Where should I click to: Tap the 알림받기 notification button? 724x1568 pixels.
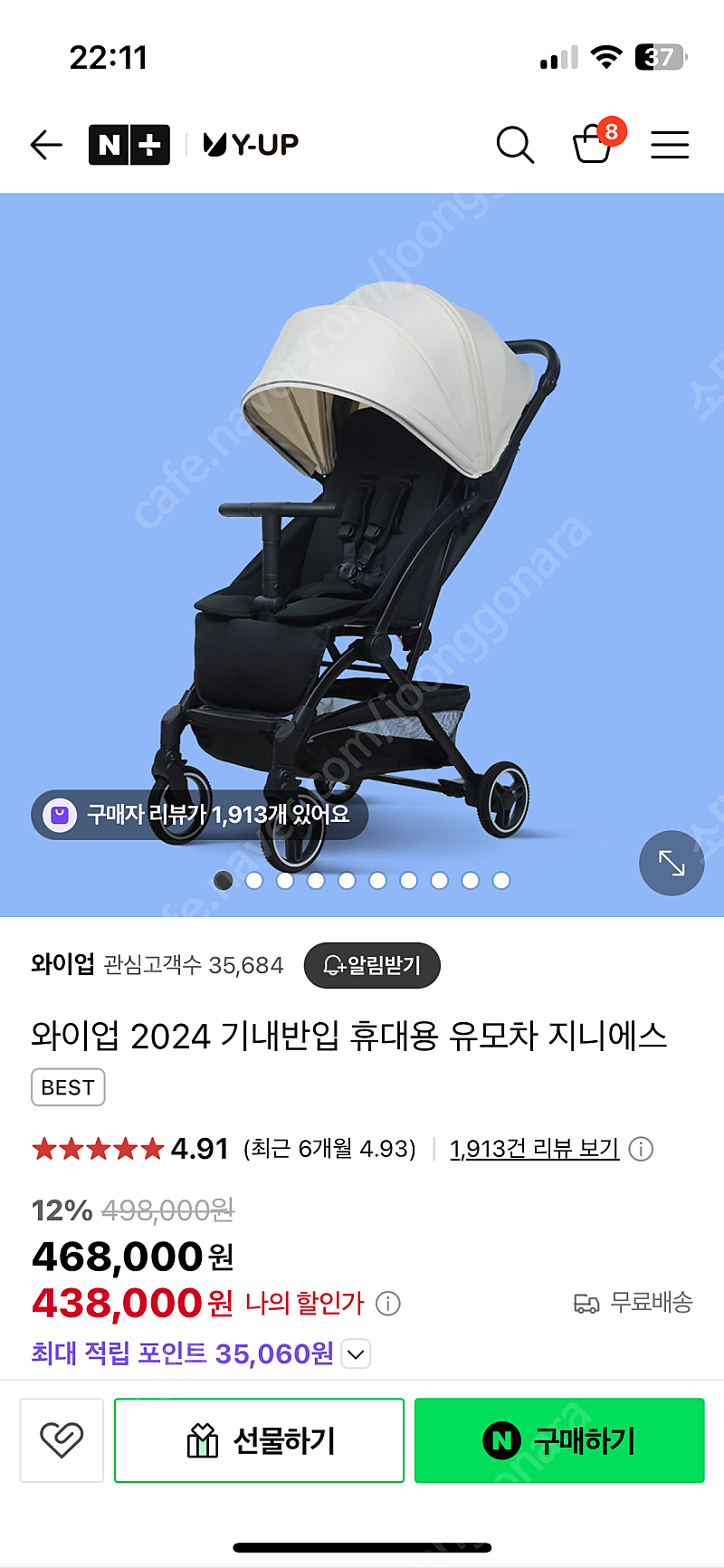pos(372,965)
